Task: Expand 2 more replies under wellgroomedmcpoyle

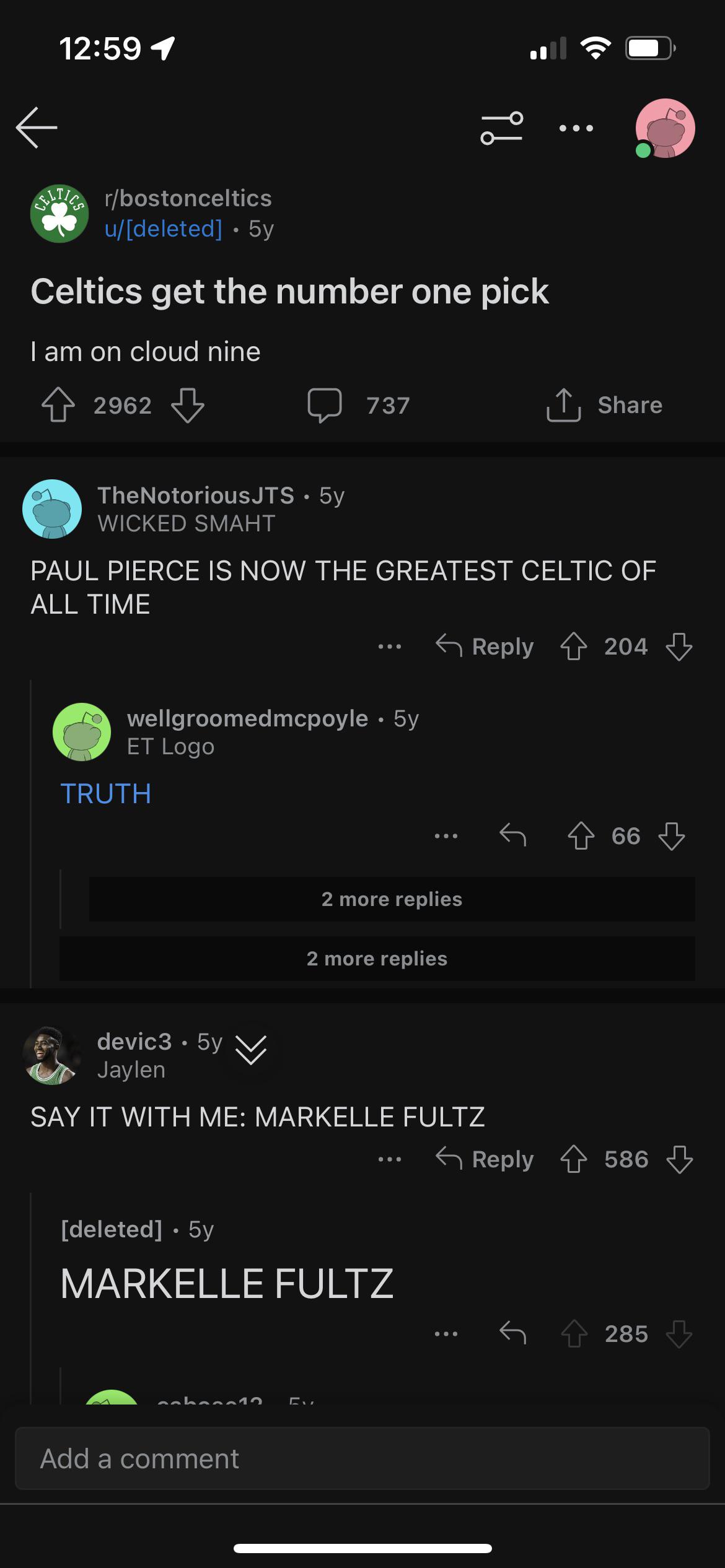Action: (392, 899)
